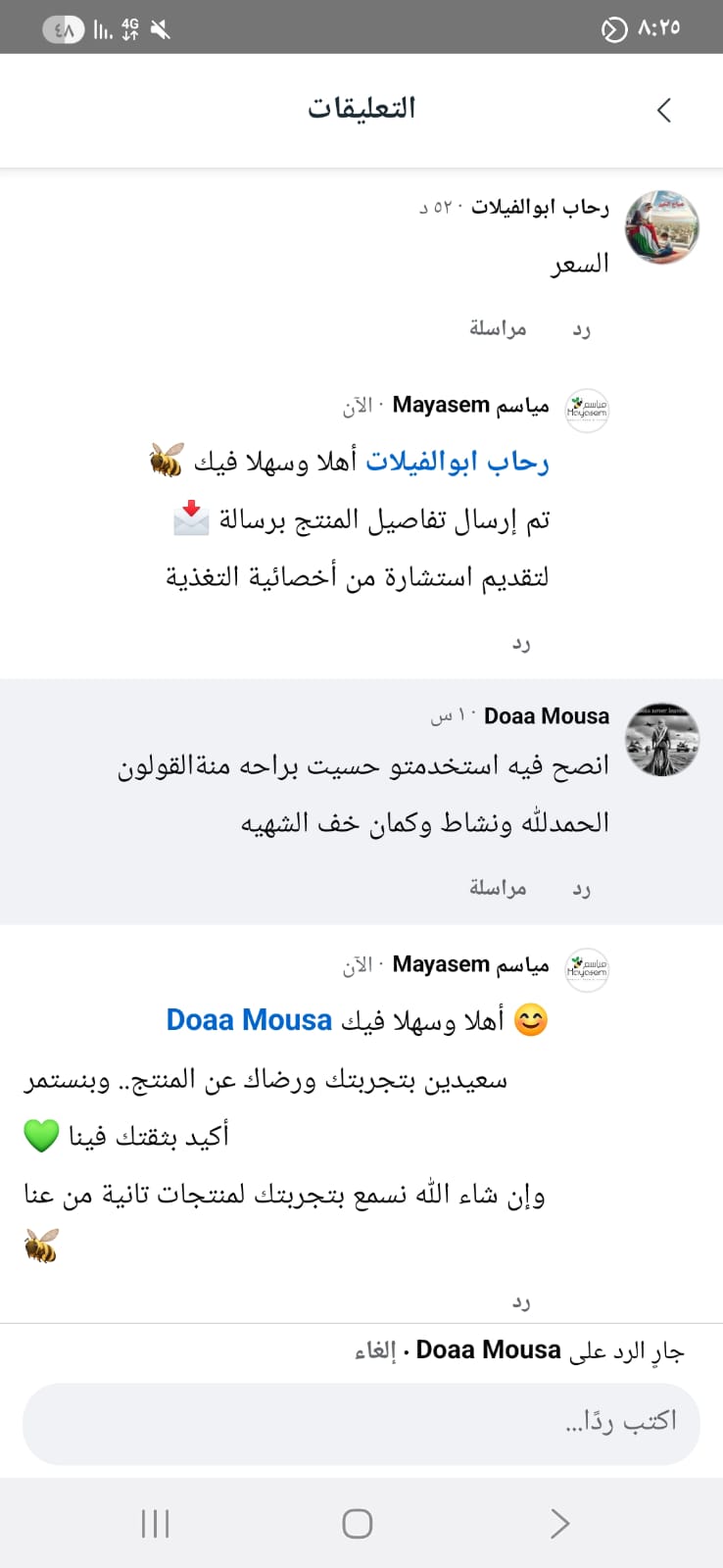Open Mayasem's avatar beside the first reply
Viewport: 723px width, 1568px height.
(x=587, y=410)
